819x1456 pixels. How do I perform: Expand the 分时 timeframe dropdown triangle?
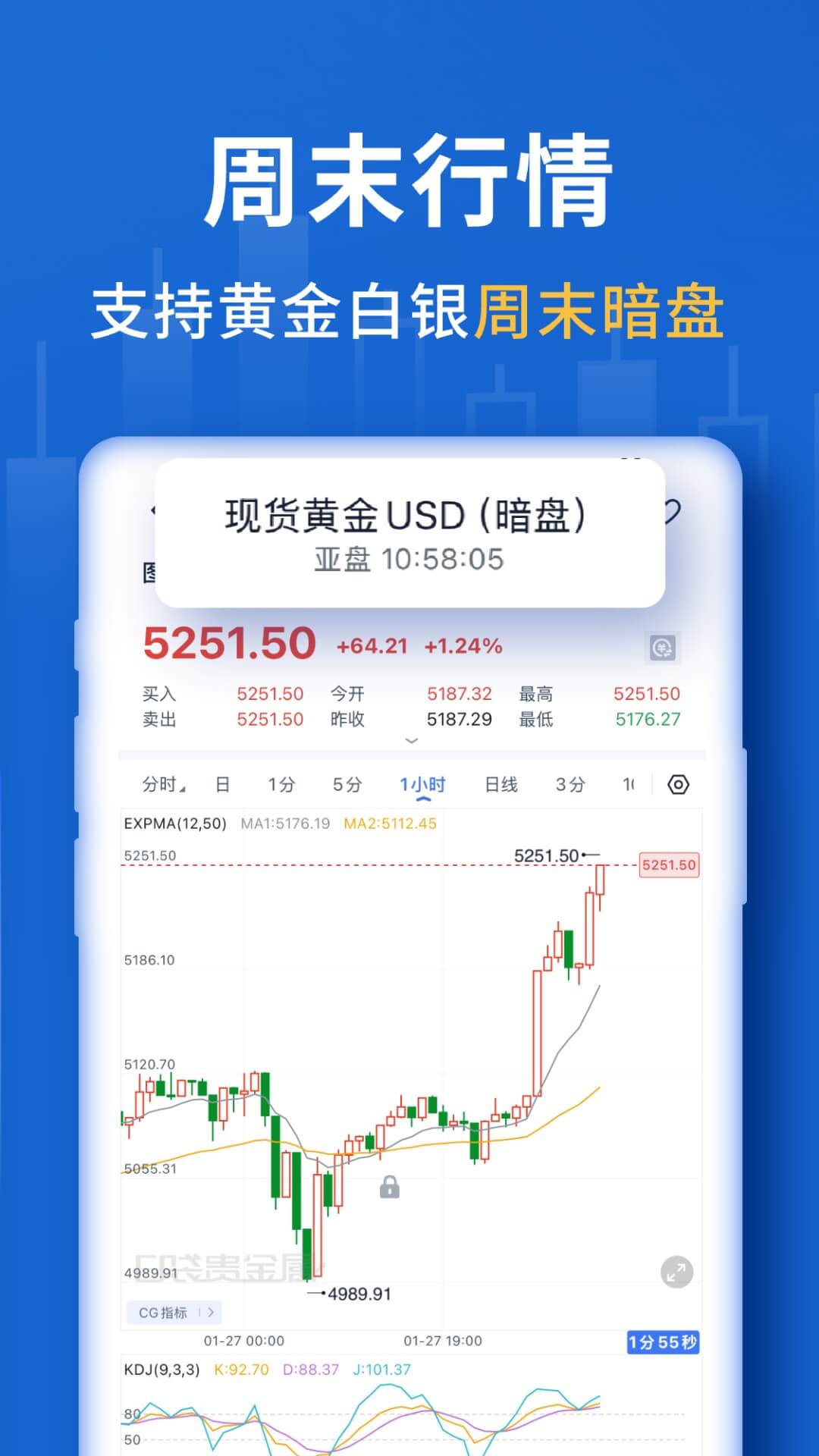click(182, 789)
